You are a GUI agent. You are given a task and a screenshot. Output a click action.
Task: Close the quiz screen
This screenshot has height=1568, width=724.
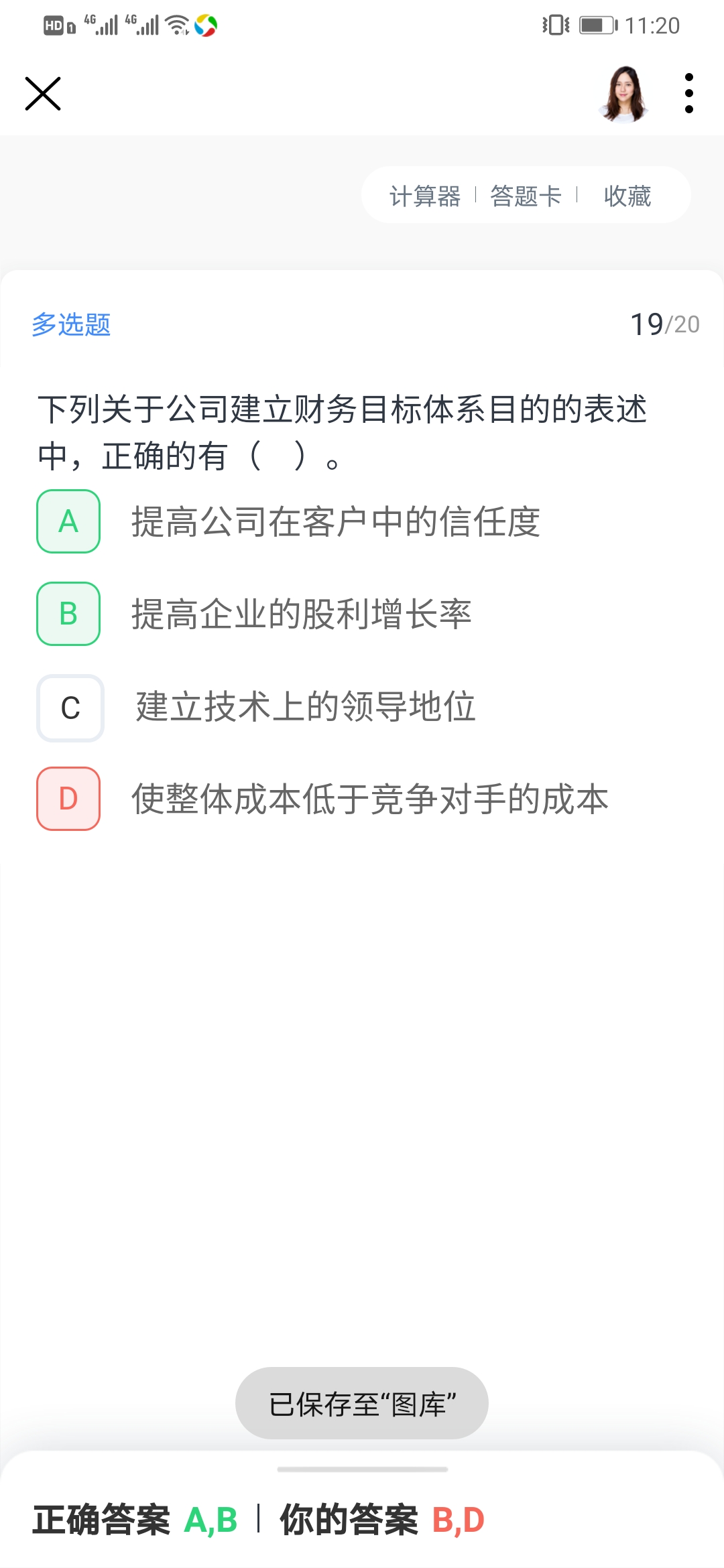pyautogui.click(x=43, y=93)
